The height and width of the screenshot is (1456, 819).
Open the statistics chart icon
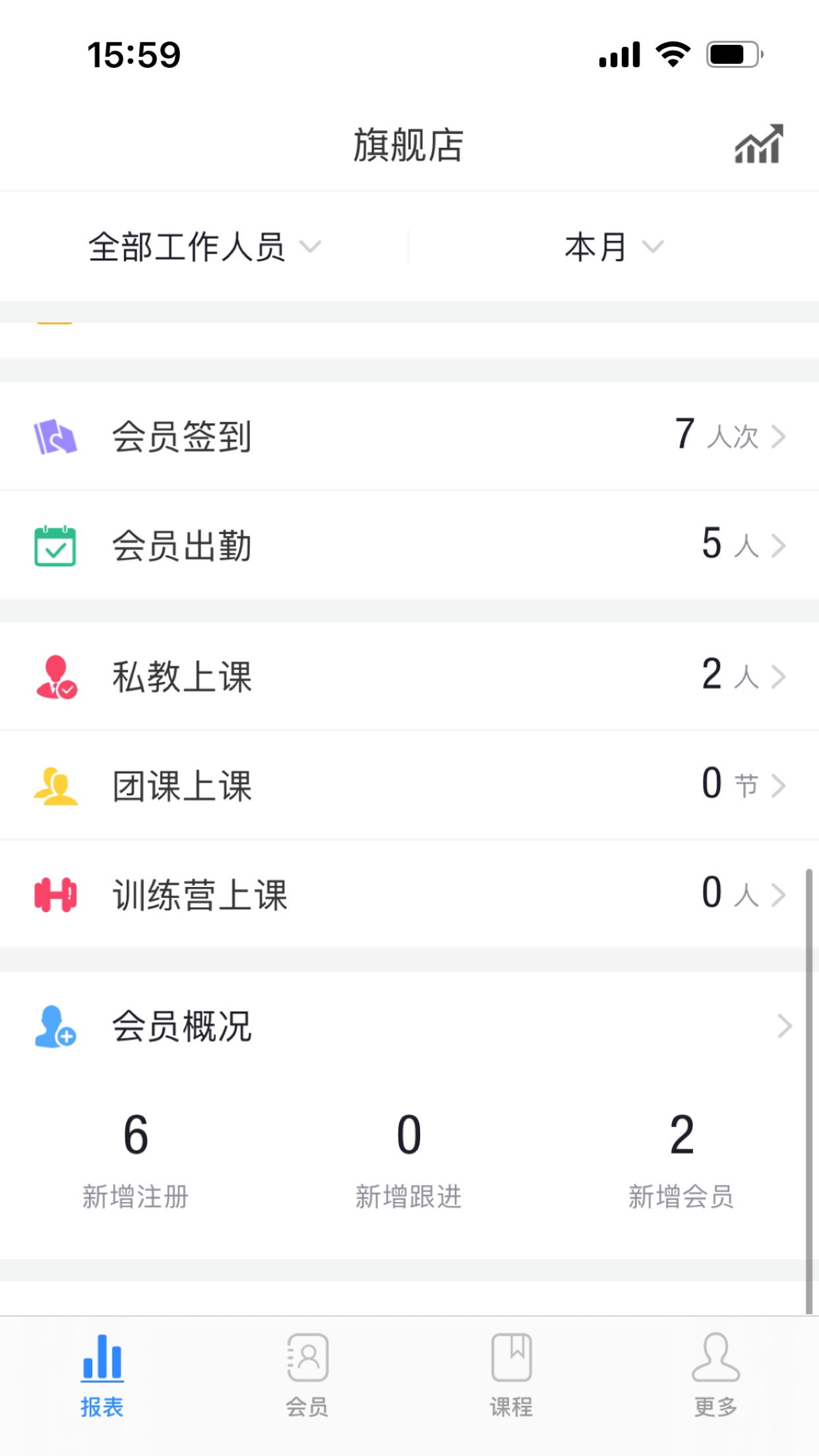coord(759,144)
